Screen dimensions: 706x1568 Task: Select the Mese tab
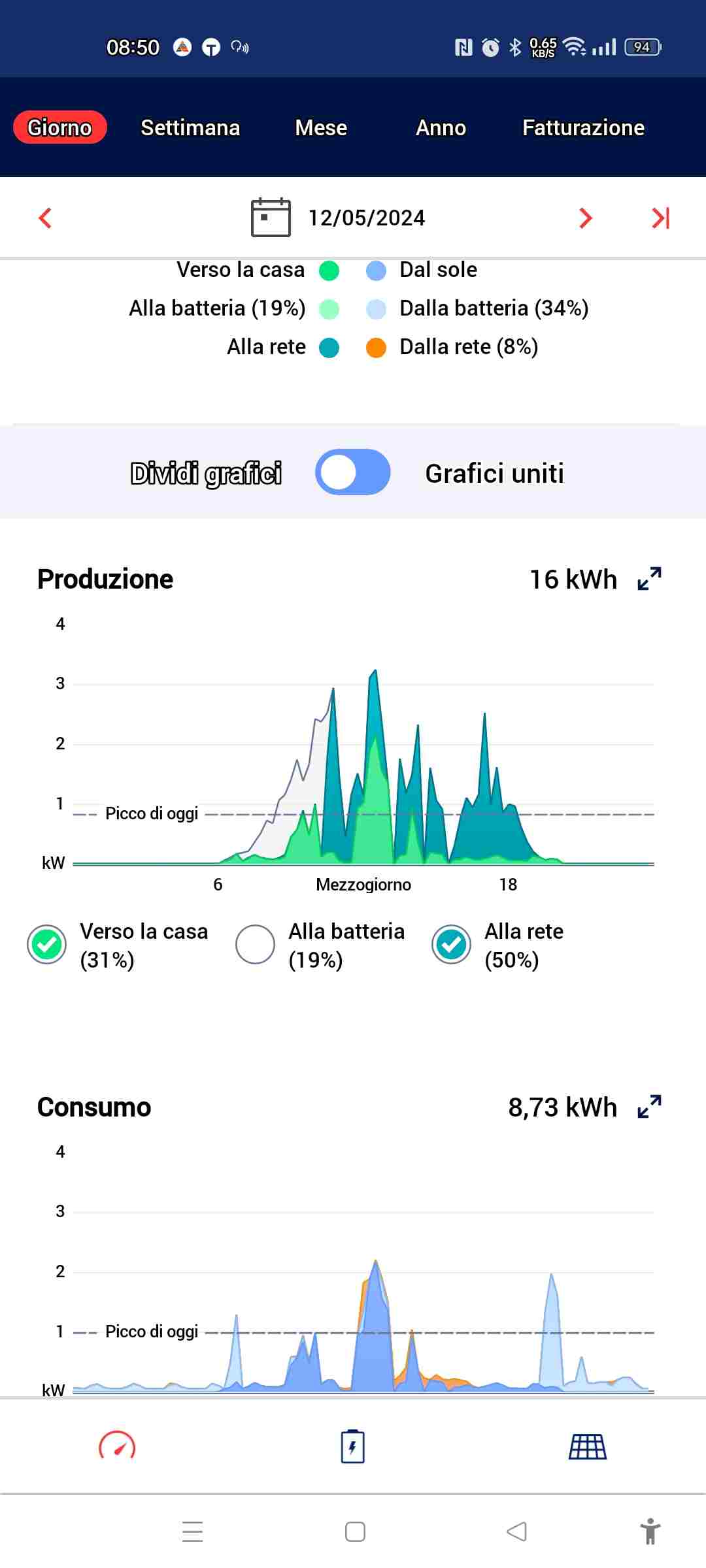coord(321,127)
